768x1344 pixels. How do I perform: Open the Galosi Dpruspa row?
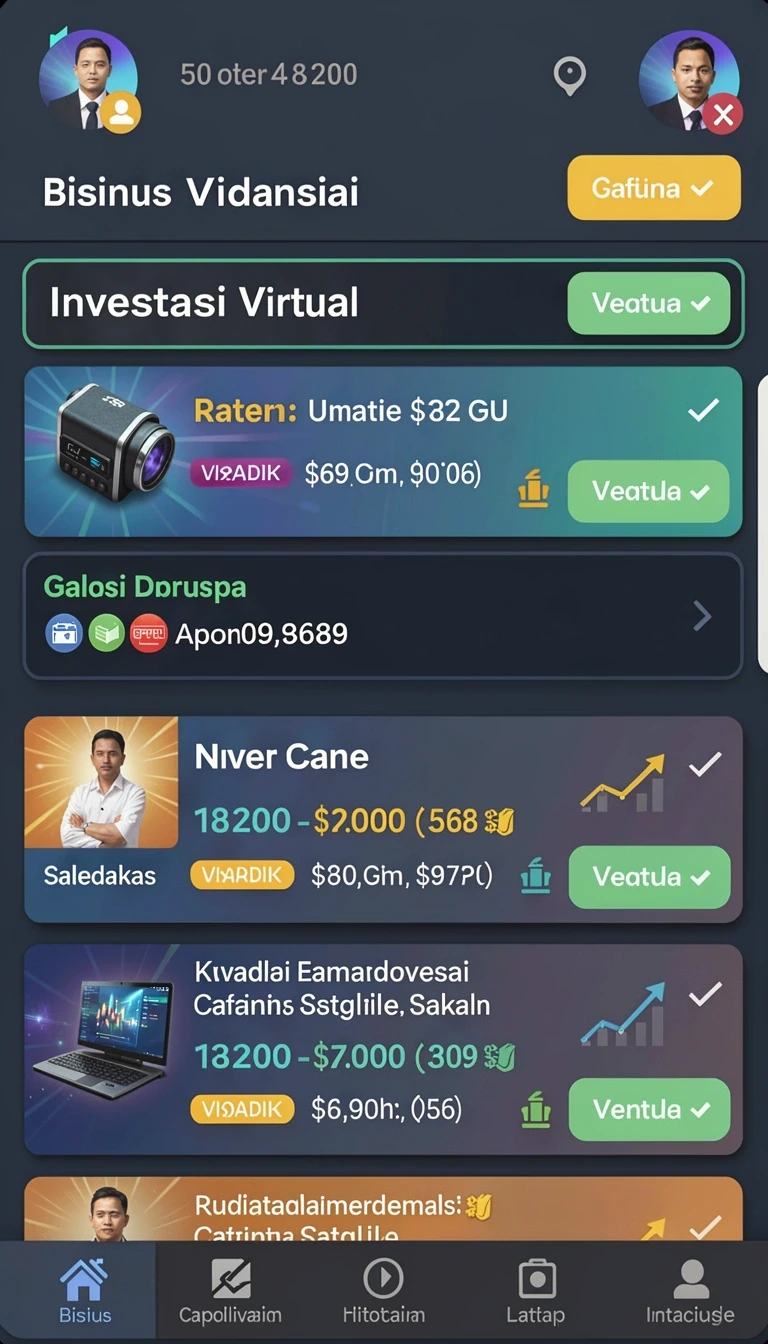pyautogui.click(x=383, y=616)
